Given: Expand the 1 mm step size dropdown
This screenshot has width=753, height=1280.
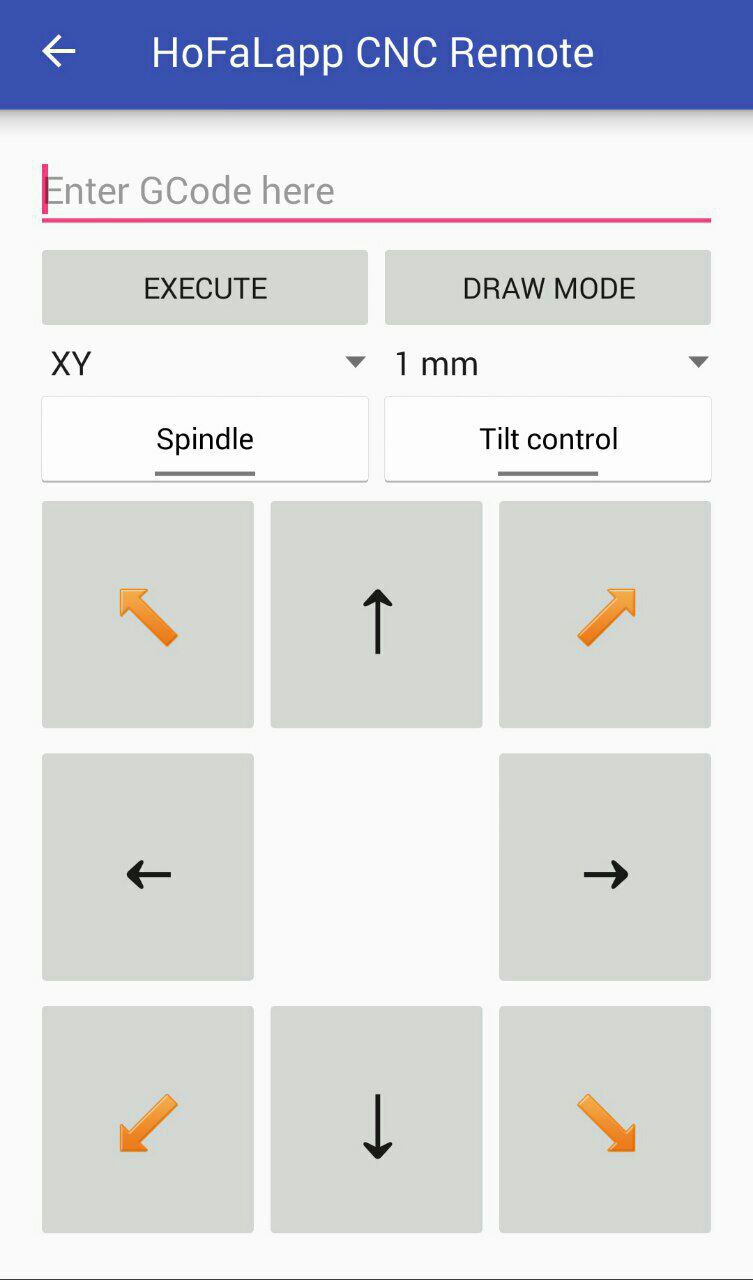Looking at the screenshot, I should tap(550, 363).
